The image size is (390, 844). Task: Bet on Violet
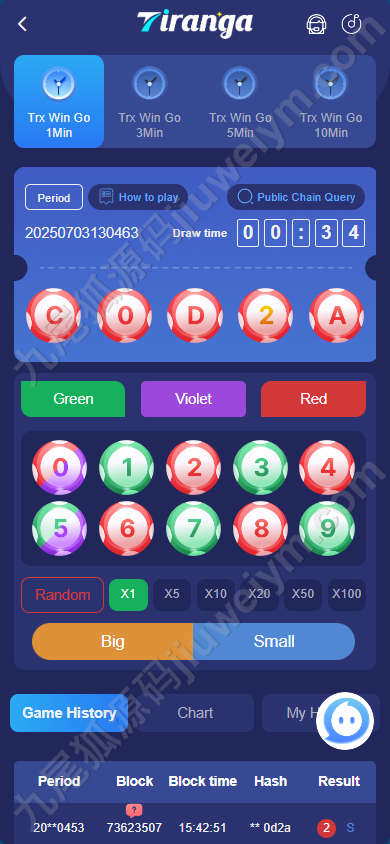(194, 399)
